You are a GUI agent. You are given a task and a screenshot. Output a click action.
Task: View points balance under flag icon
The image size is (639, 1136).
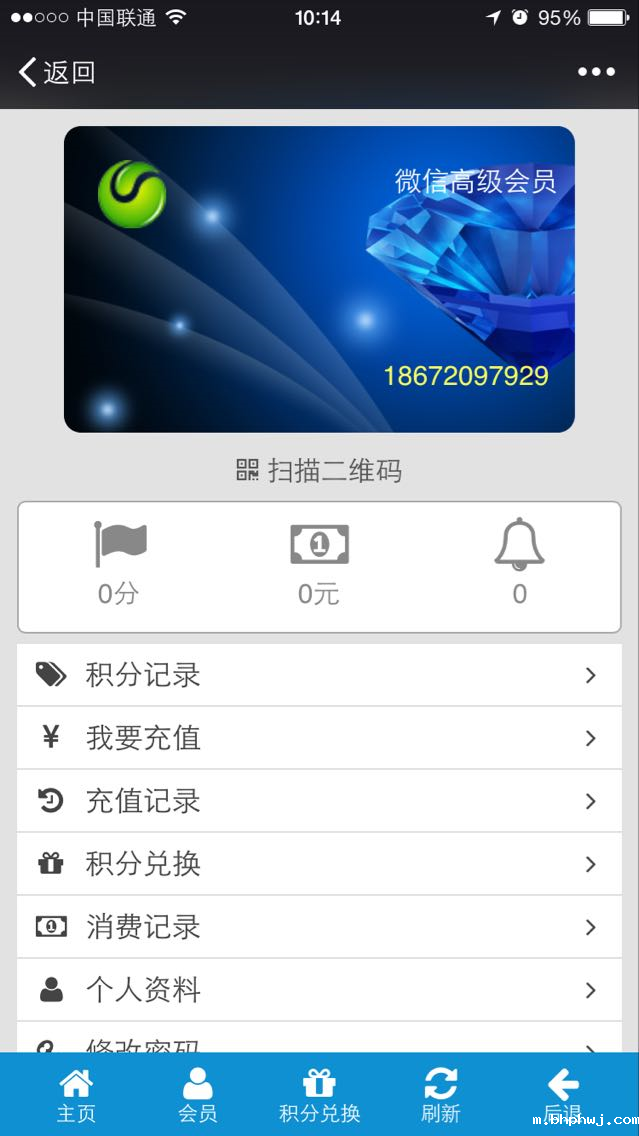(x=119, y=563)
